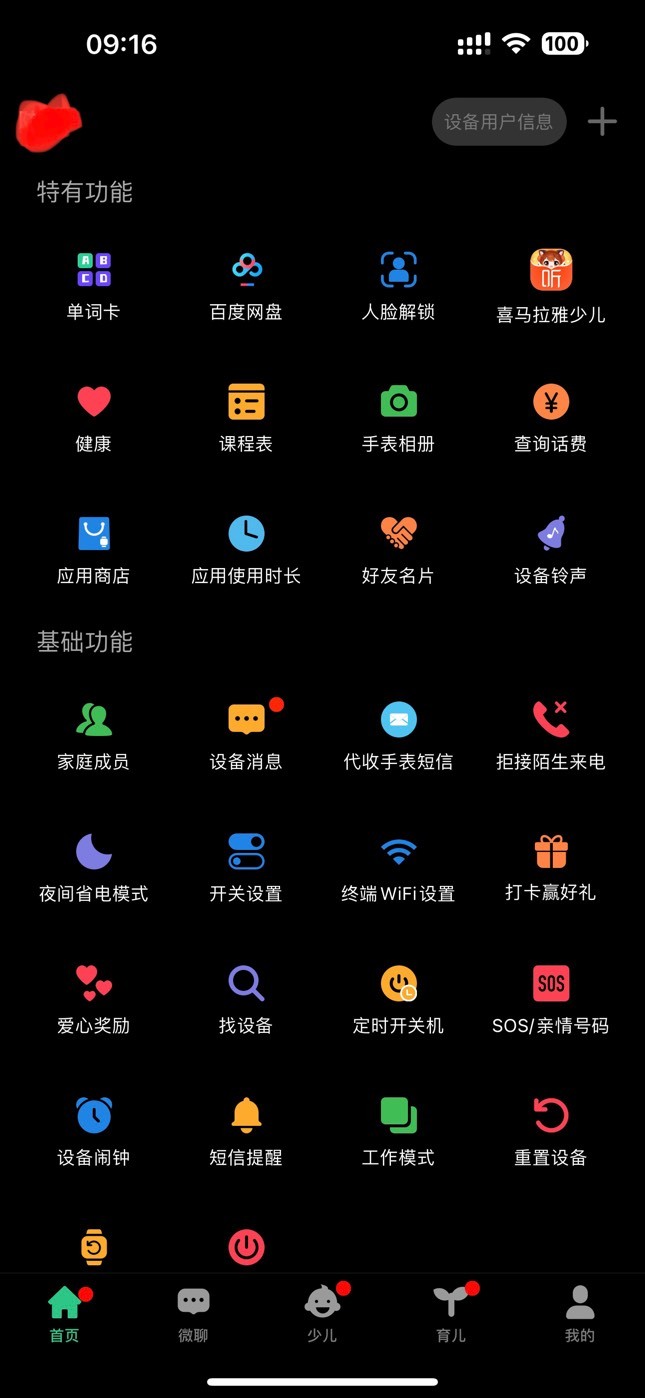
Task: Select 找设备 find device
Action: coord(246,1000)
